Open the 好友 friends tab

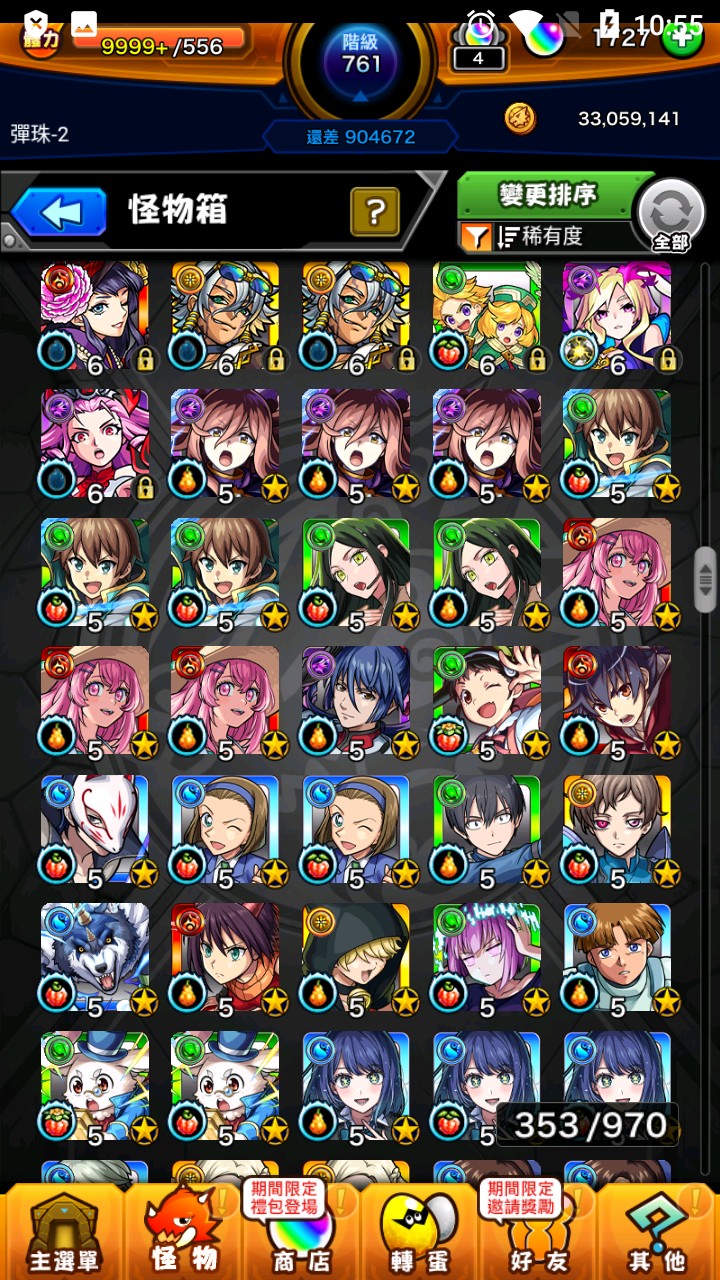point(538,1232)
